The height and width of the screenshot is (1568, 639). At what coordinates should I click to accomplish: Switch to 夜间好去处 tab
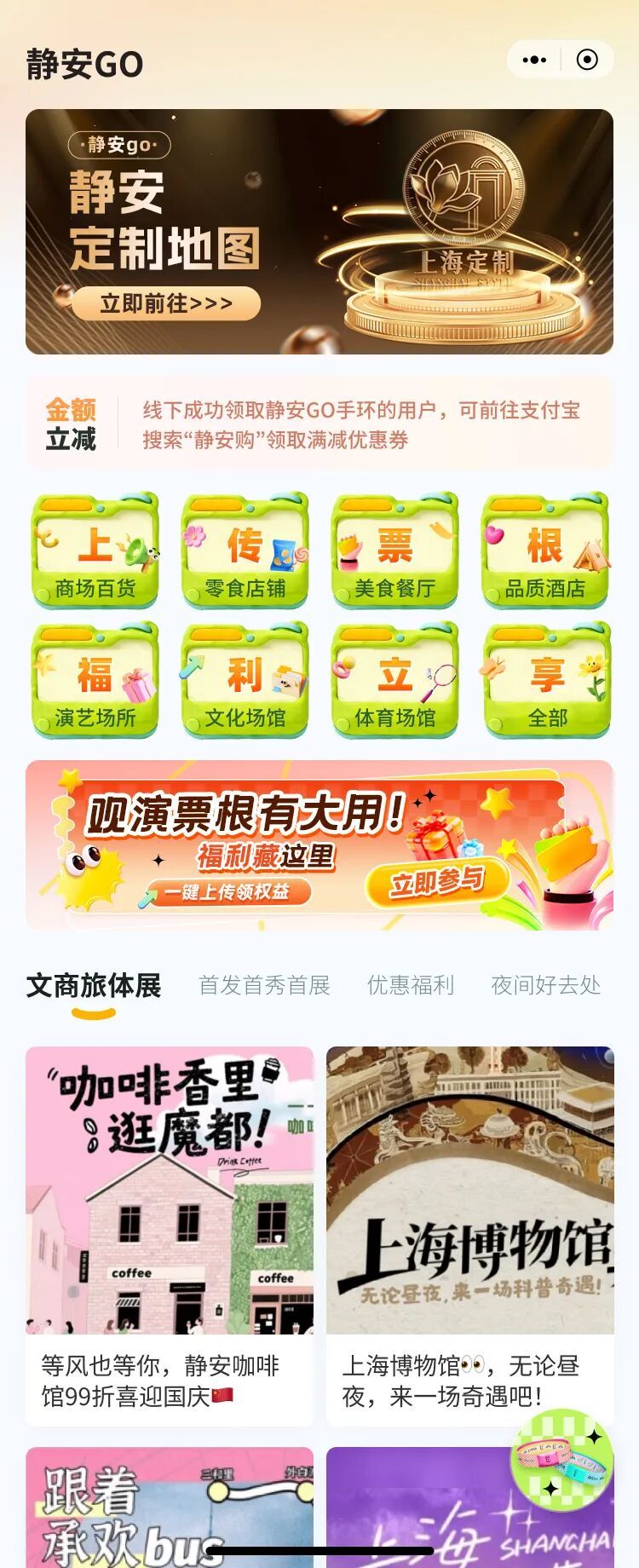pos(545,985)
